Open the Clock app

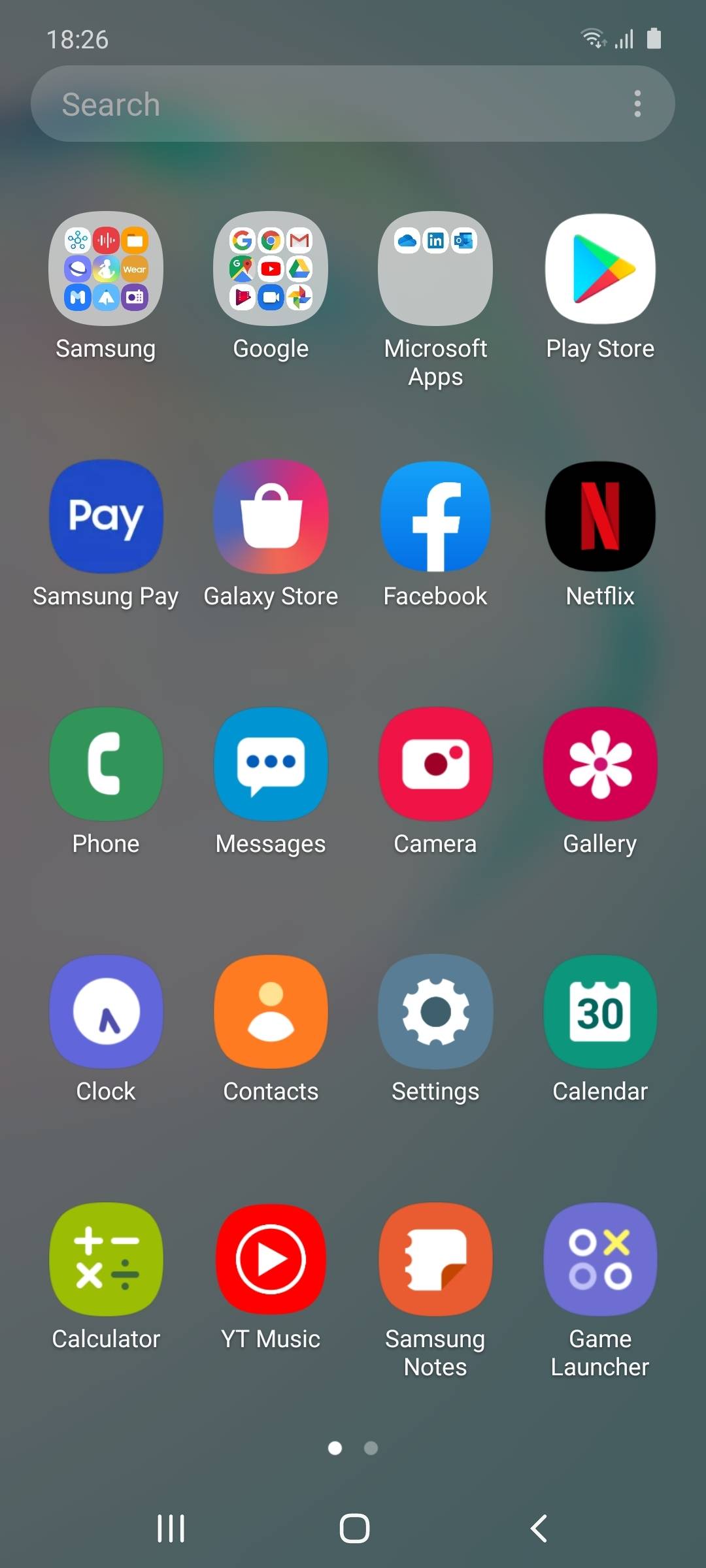(106, 1012)
